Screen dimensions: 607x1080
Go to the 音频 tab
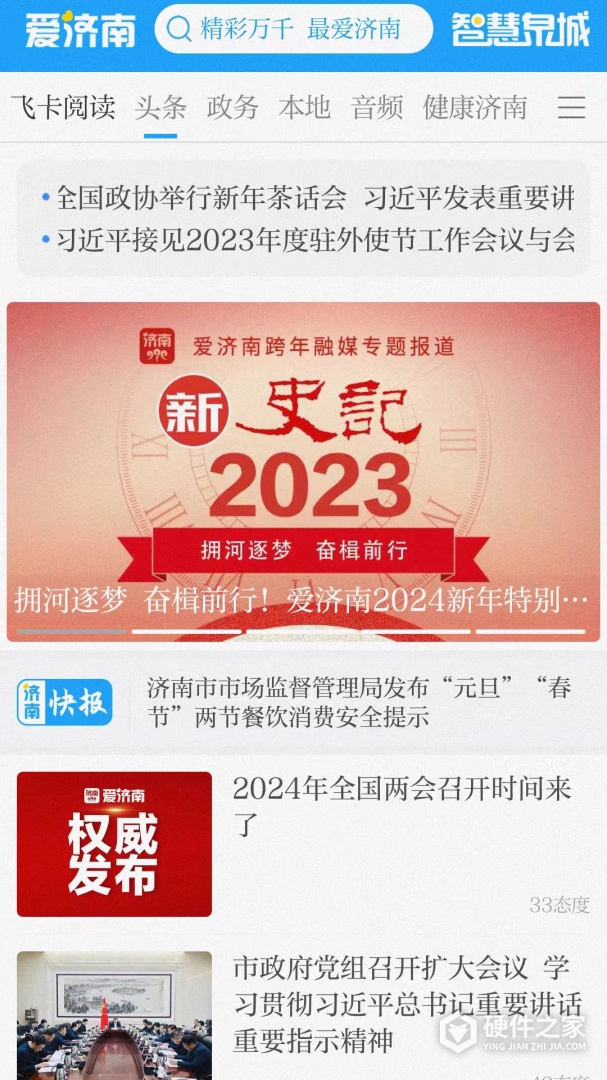376,107
